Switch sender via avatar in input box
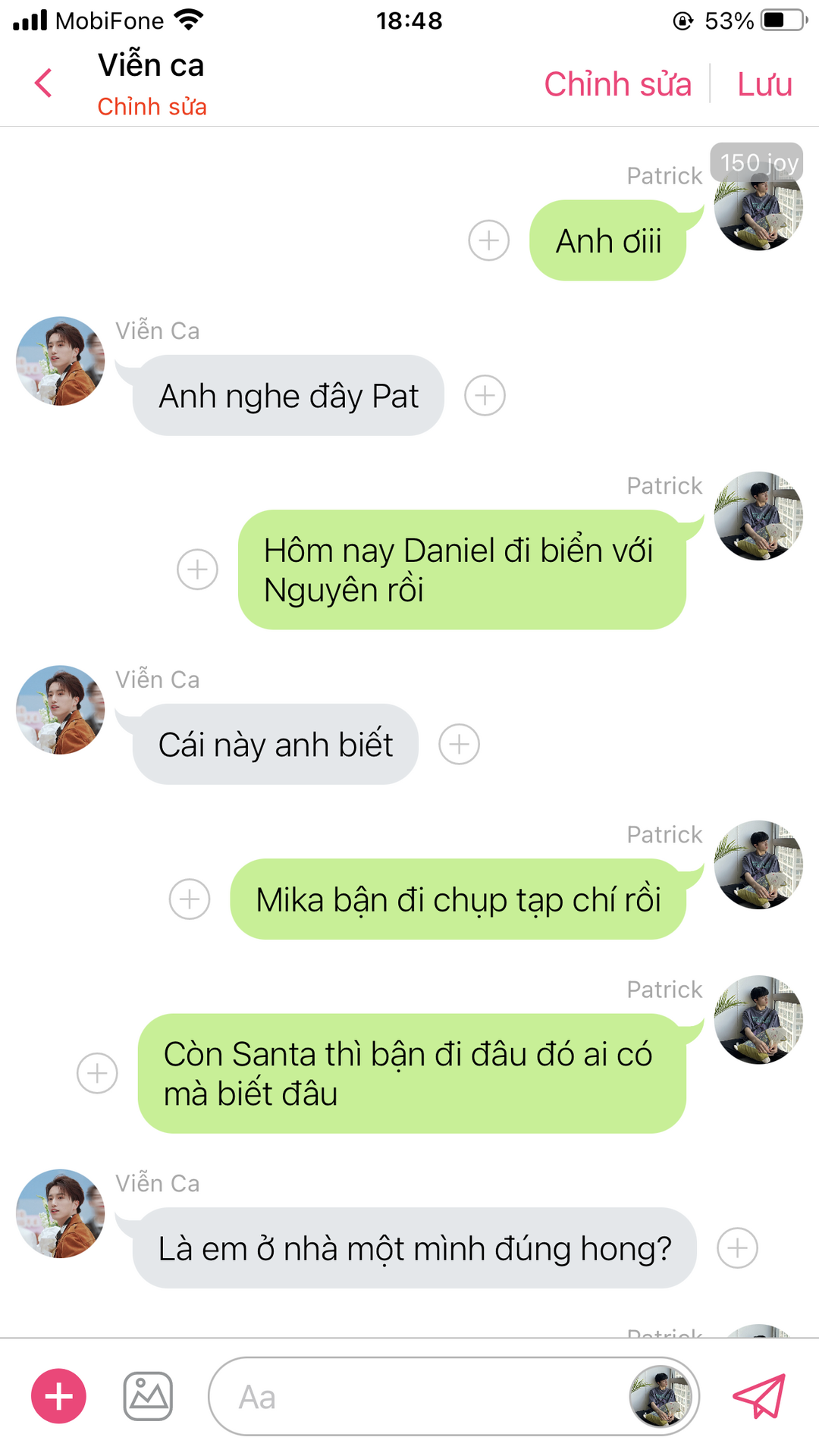The height and width of the screenshot is (1456, 819). click(x=661, y=1396)
